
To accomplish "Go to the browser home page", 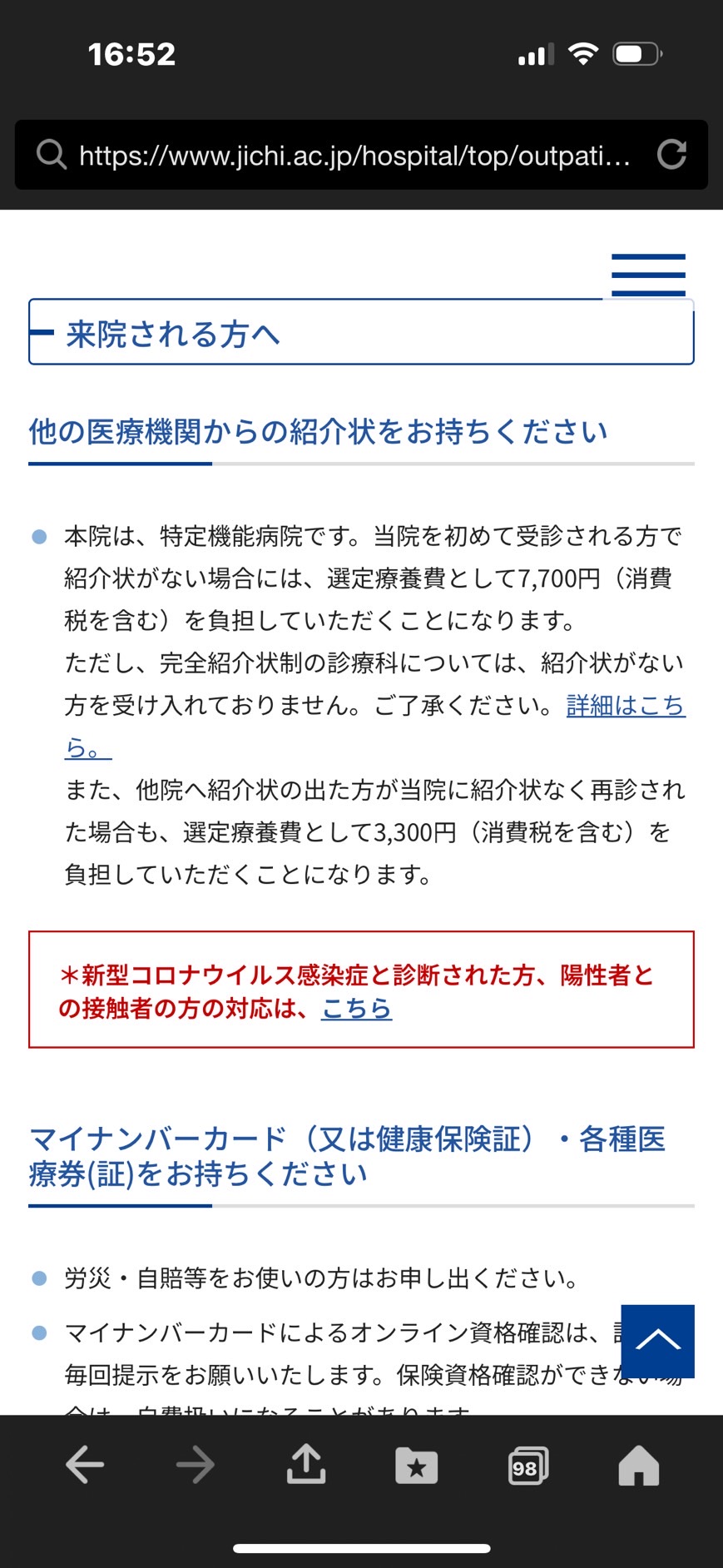I will click(639, 1465).
